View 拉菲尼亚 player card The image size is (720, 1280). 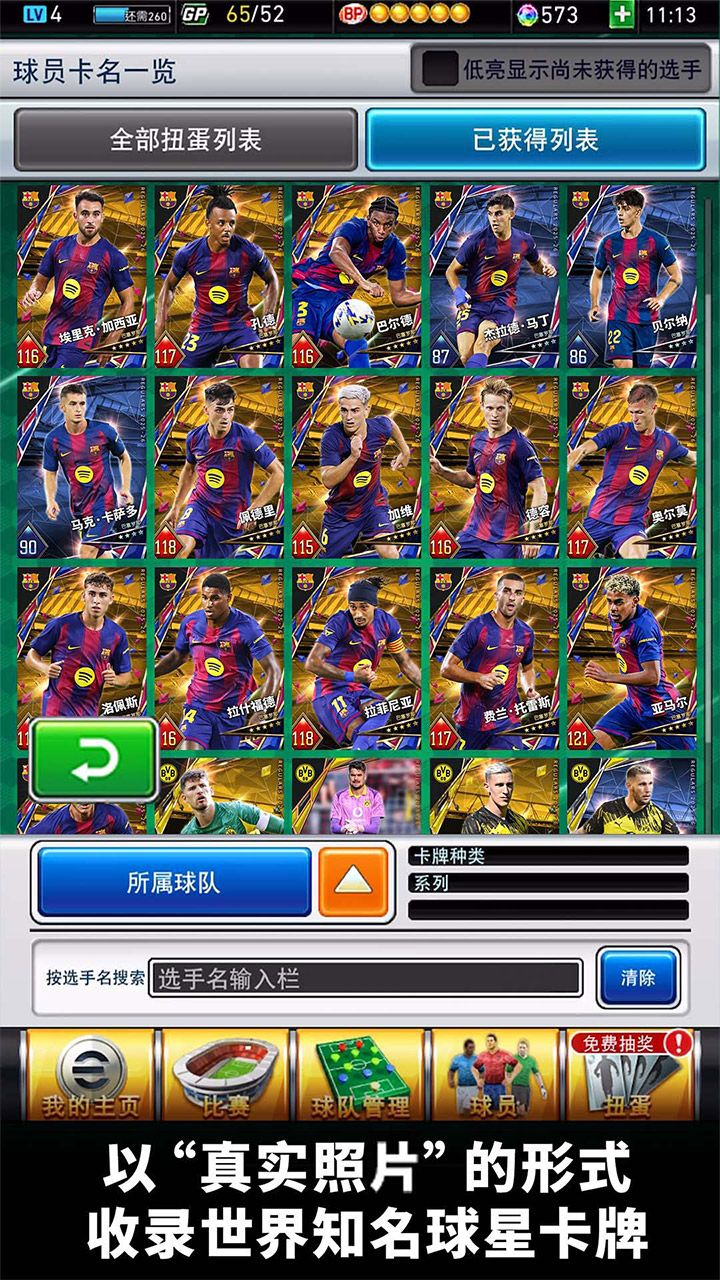[x=356, y=658]
